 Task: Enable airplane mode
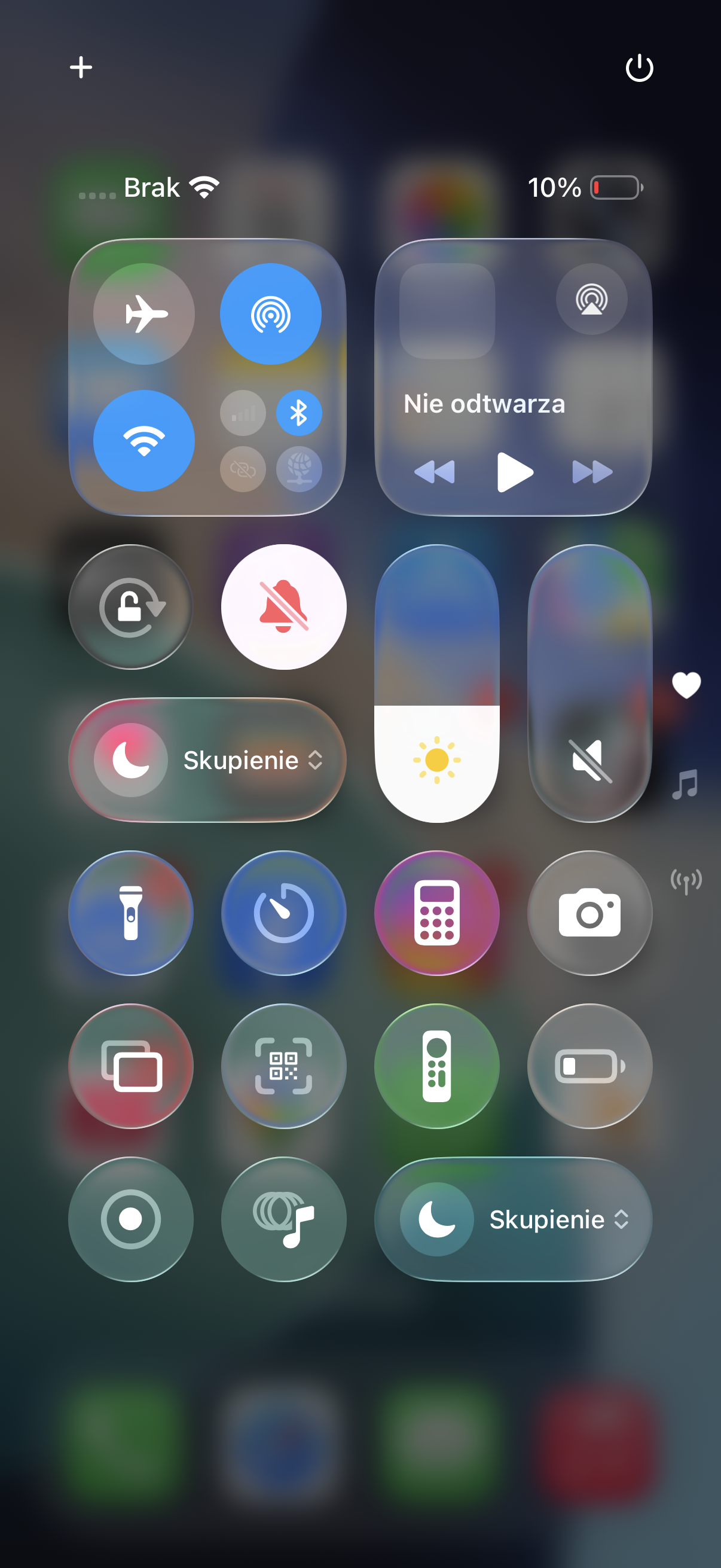[x=144, y=314]
